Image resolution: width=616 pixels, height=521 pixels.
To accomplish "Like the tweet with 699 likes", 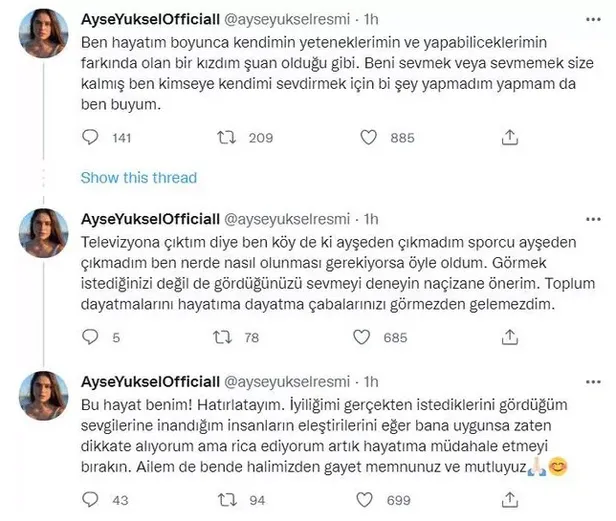I will 366,499.
